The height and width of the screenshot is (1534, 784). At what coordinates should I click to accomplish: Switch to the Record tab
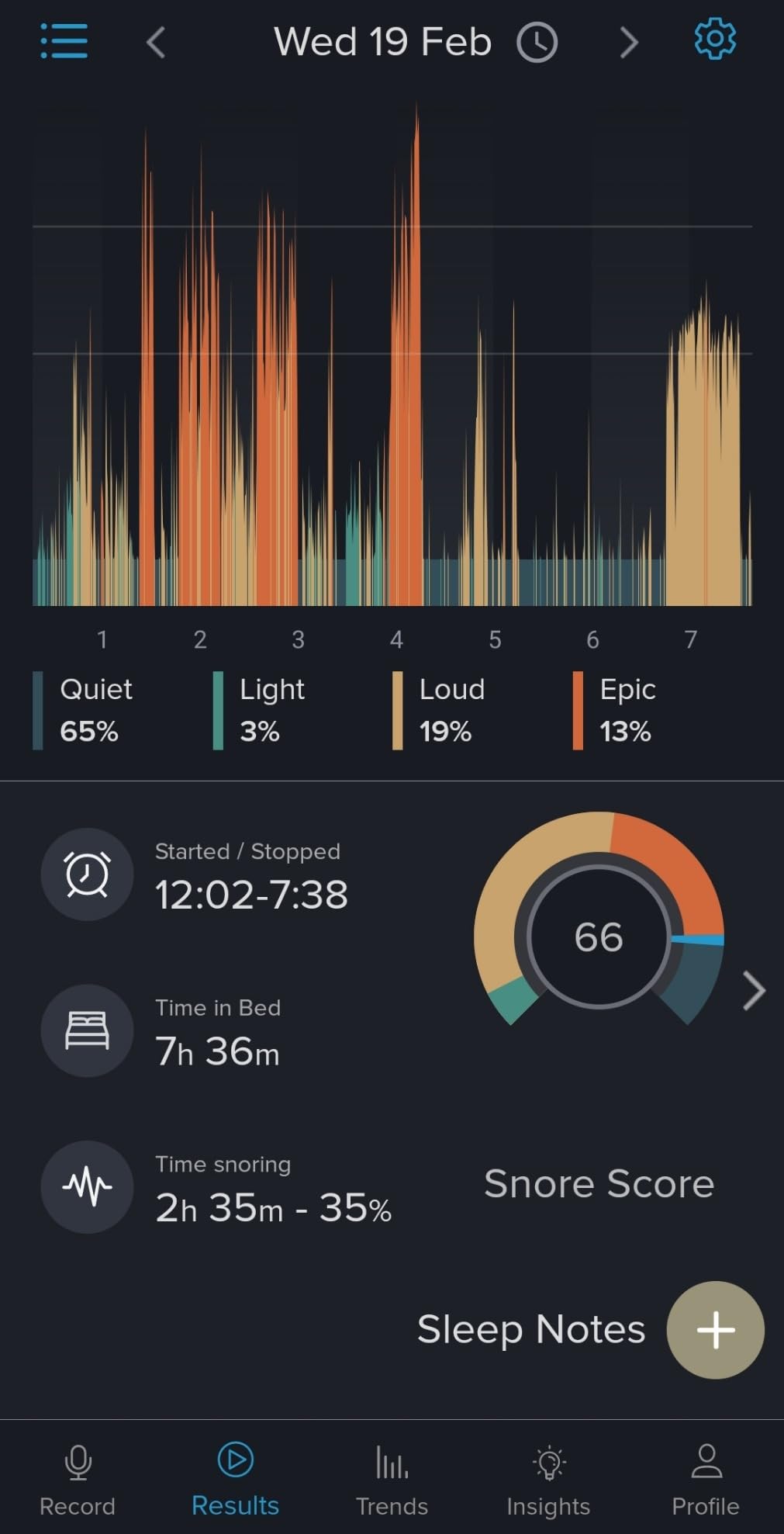click(78, 1480)
